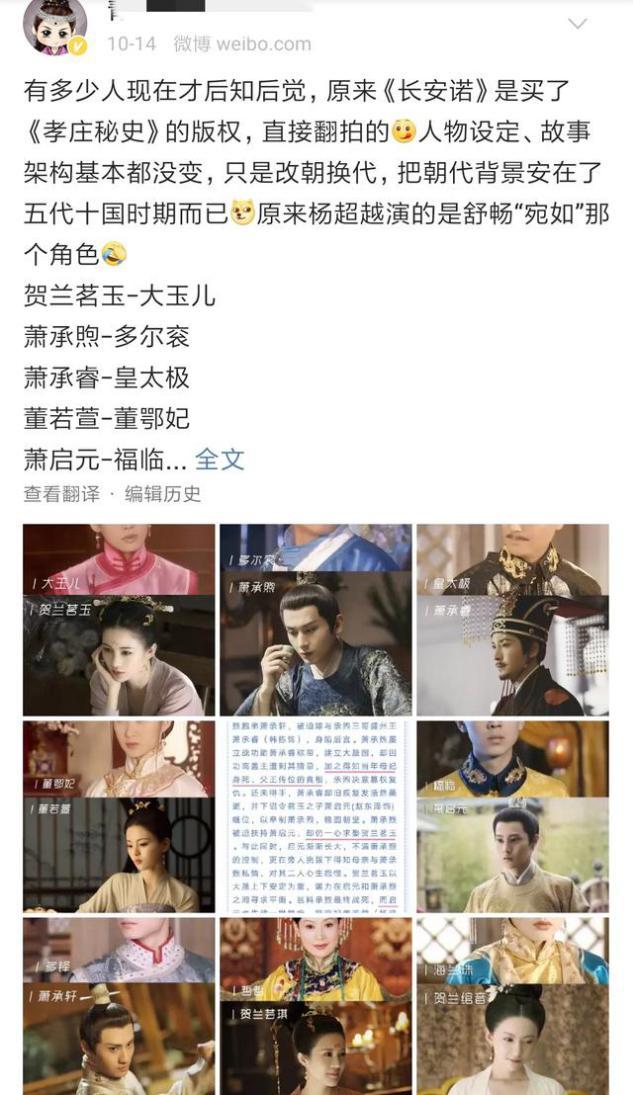Viewport: 633px width, 1095px height.
Task: Tap 查看翻译 to translate the post
Action: point(62,494)
